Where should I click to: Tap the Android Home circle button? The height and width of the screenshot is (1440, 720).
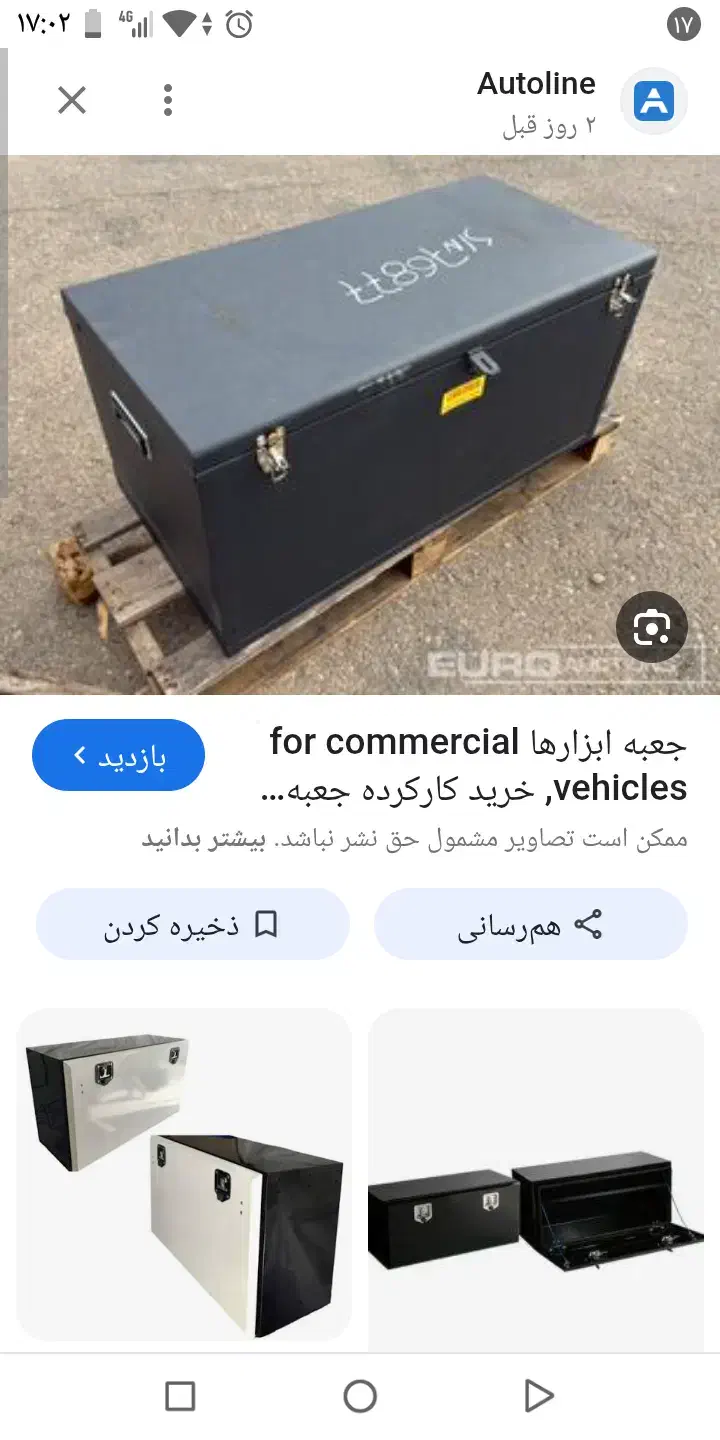[x=360, y=1396]
